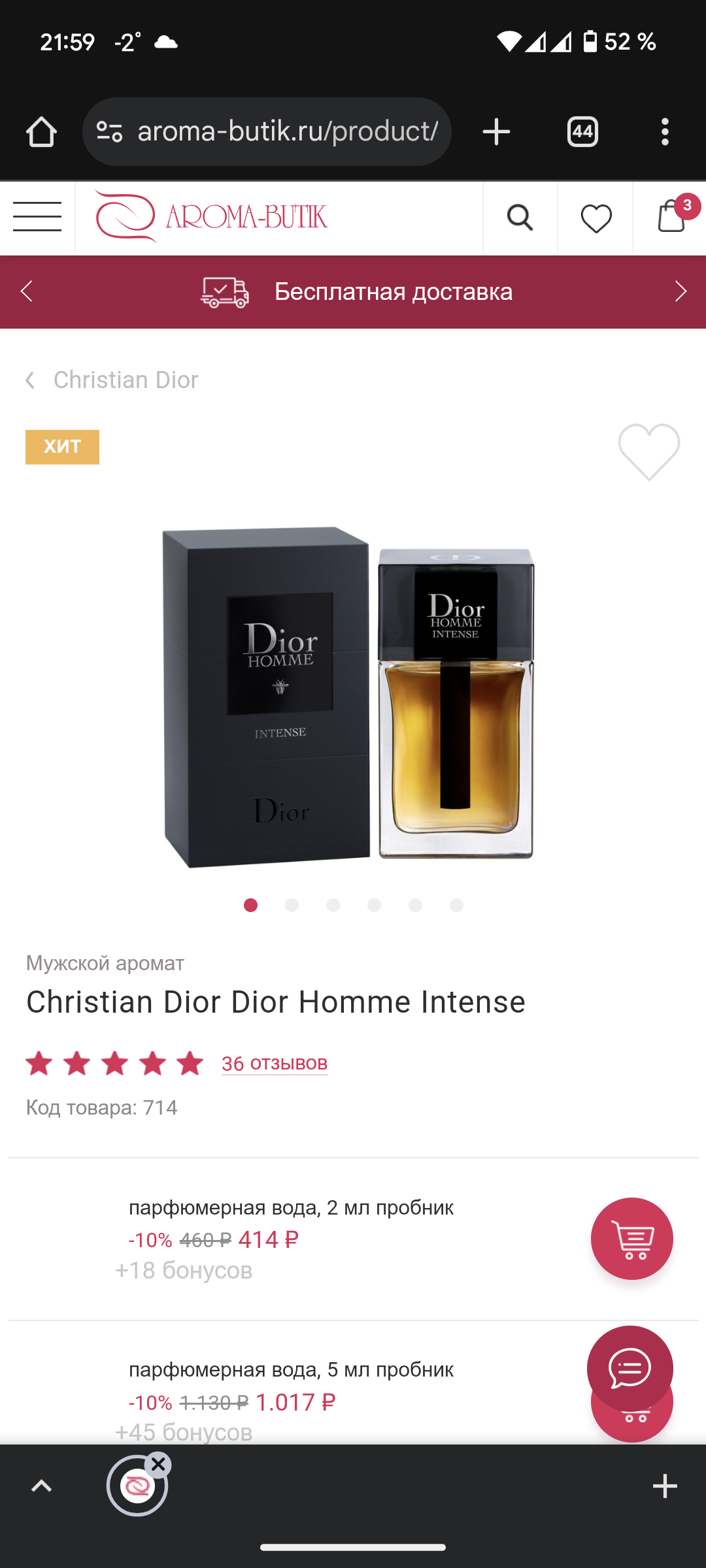Tap the browser address bar
Image resolution: width=706 pixels, height=1568 pixels.
267,132
